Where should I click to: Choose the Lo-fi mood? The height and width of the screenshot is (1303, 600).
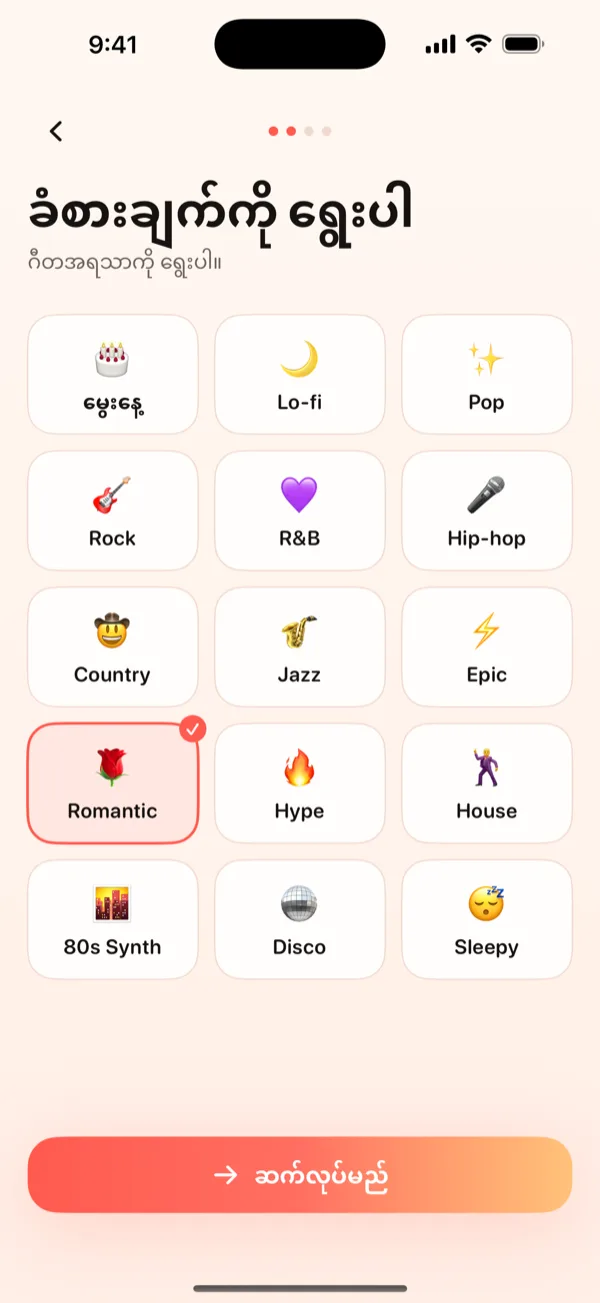(300, 374)
